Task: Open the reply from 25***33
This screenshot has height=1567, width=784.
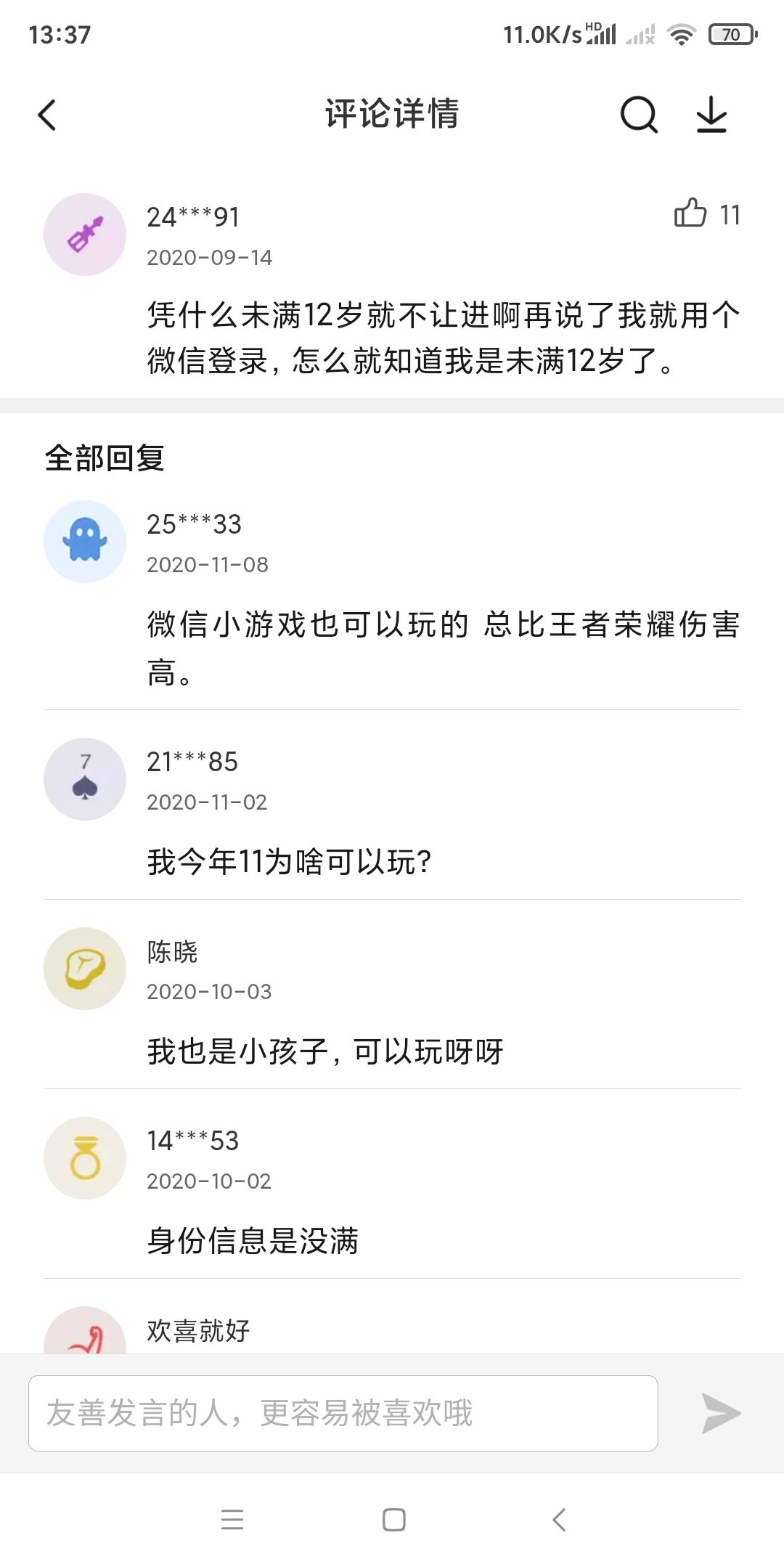Action: (x=392, y=598)
